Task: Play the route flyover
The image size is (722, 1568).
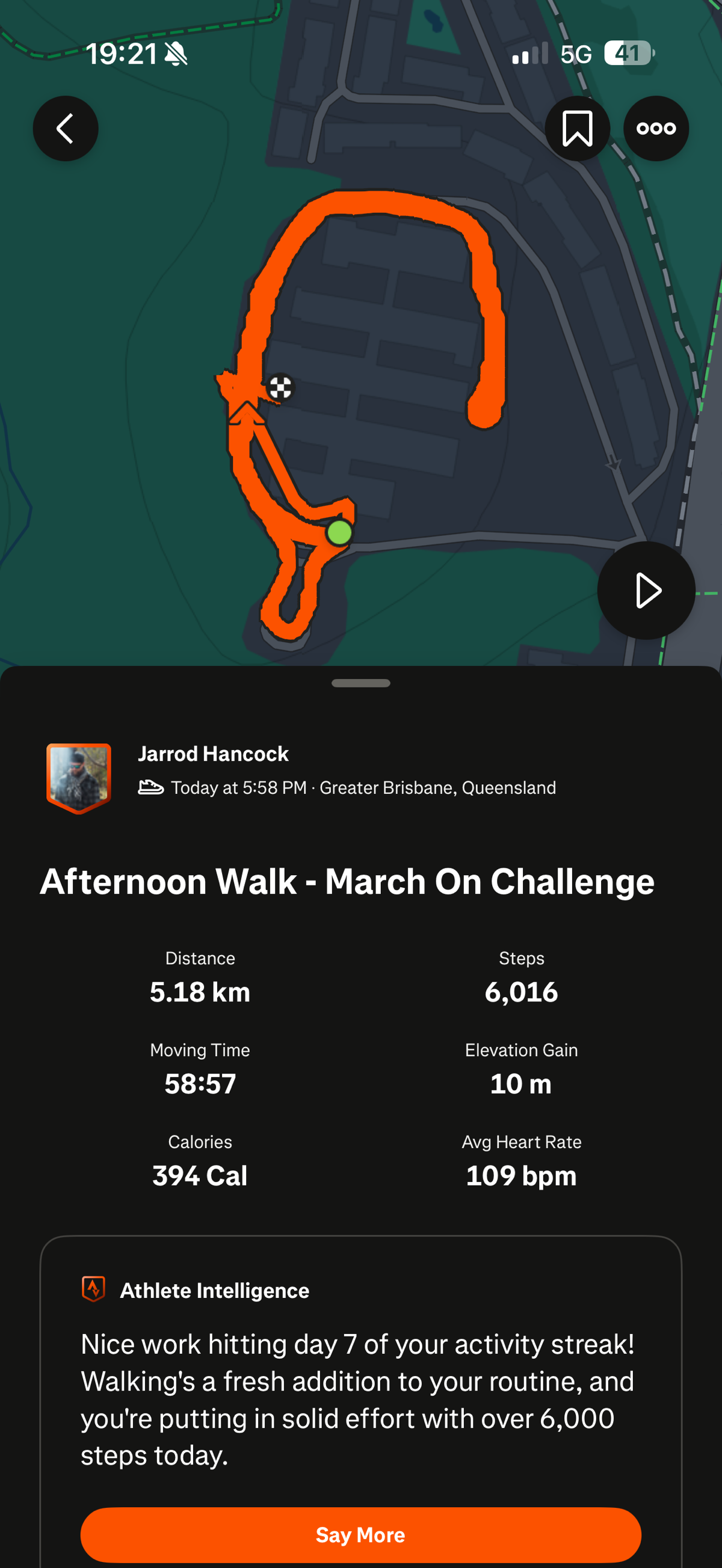Action: (x=646, y=591)
